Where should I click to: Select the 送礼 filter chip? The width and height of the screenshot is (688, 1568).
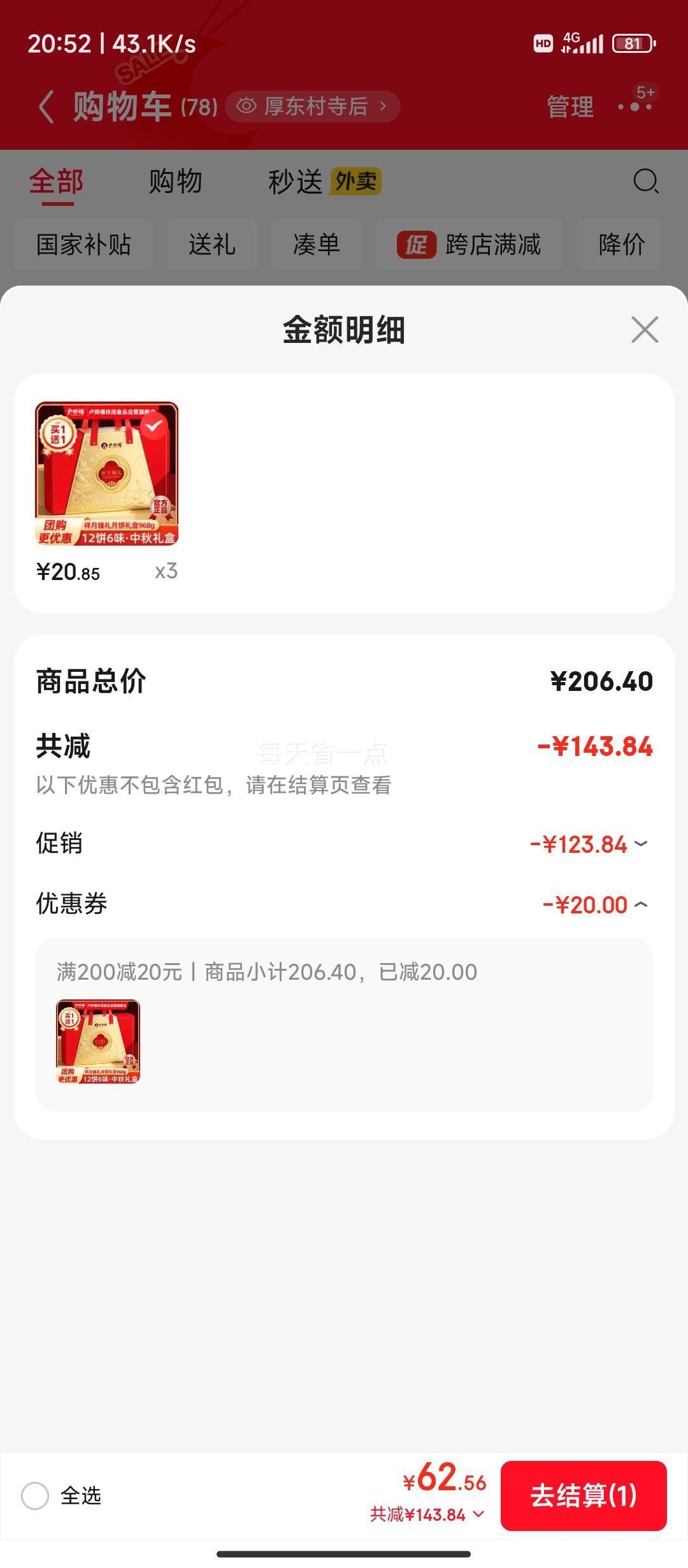(x=212, y=244)
